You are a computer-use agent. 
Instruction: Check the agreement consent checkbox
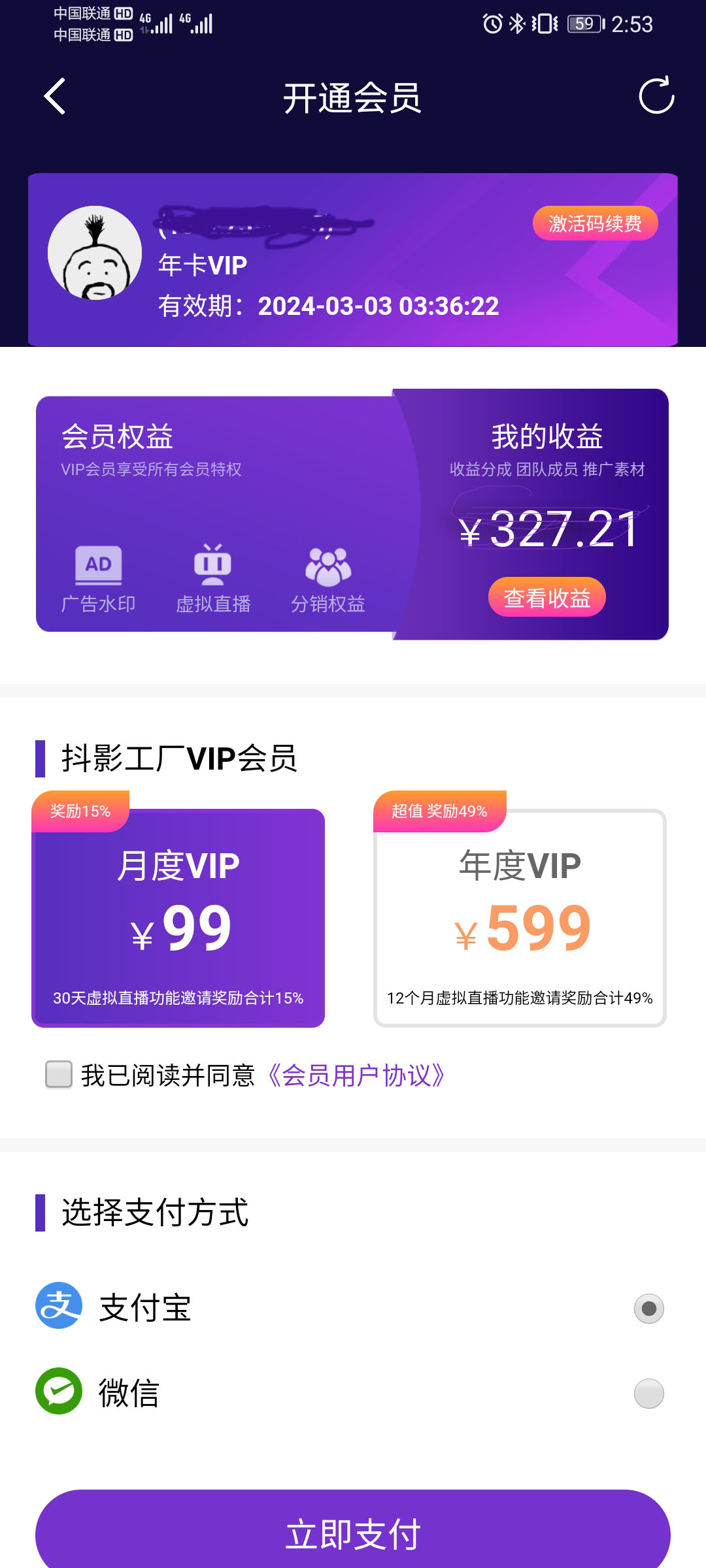tap(59, 1075)
